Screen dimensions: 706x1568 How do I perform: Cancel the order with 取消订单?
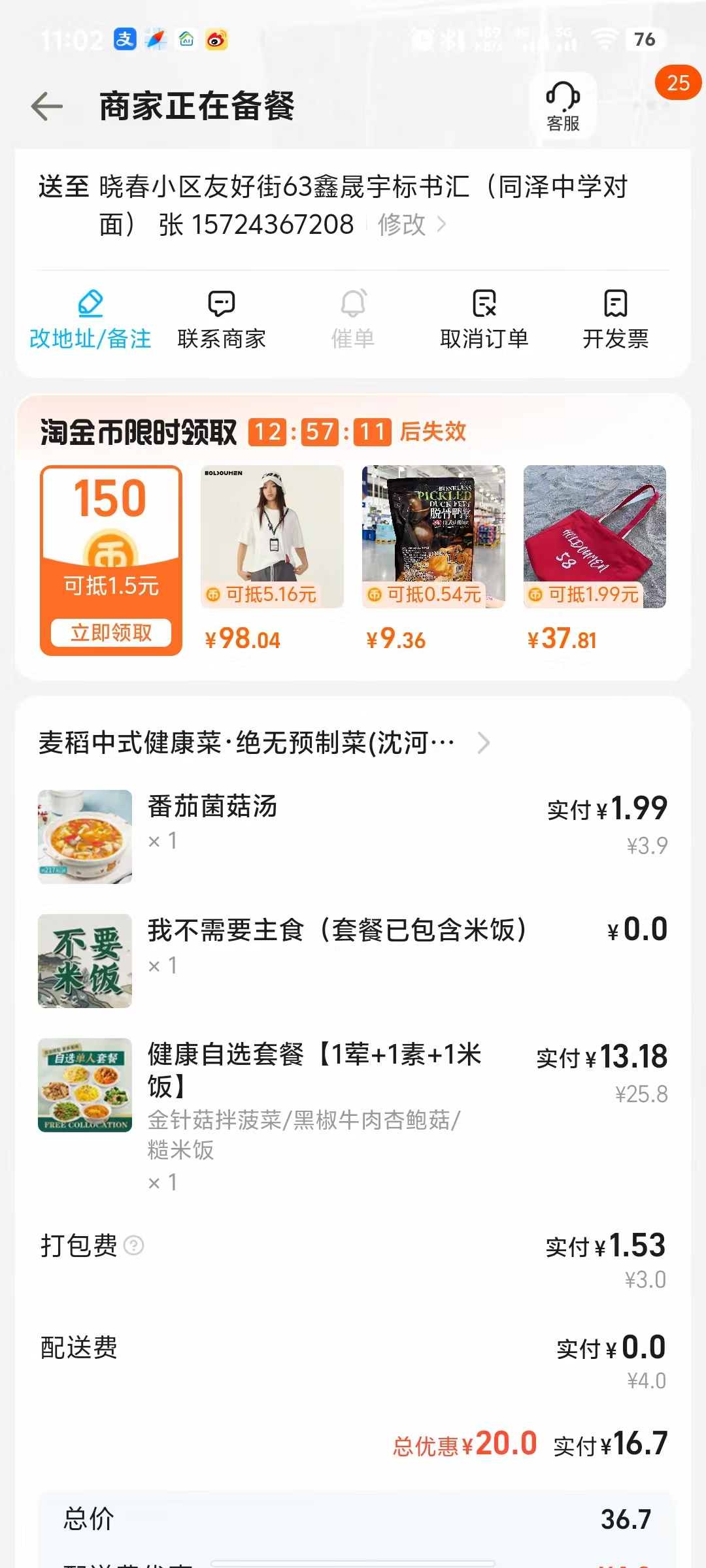pos(484,320)
